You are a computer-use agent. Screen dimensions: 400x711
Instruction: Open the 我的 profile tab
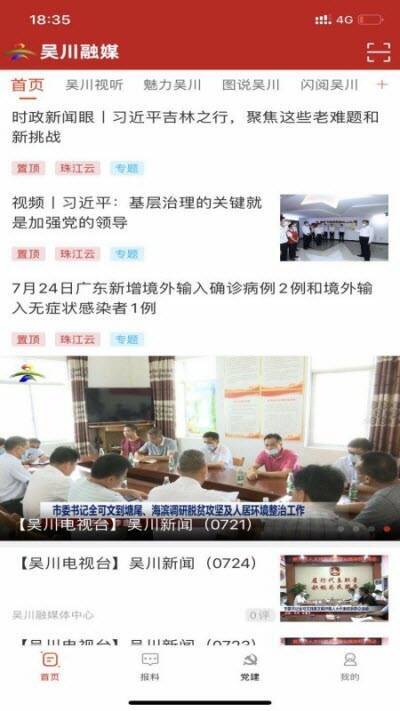(x=350, y=667)
